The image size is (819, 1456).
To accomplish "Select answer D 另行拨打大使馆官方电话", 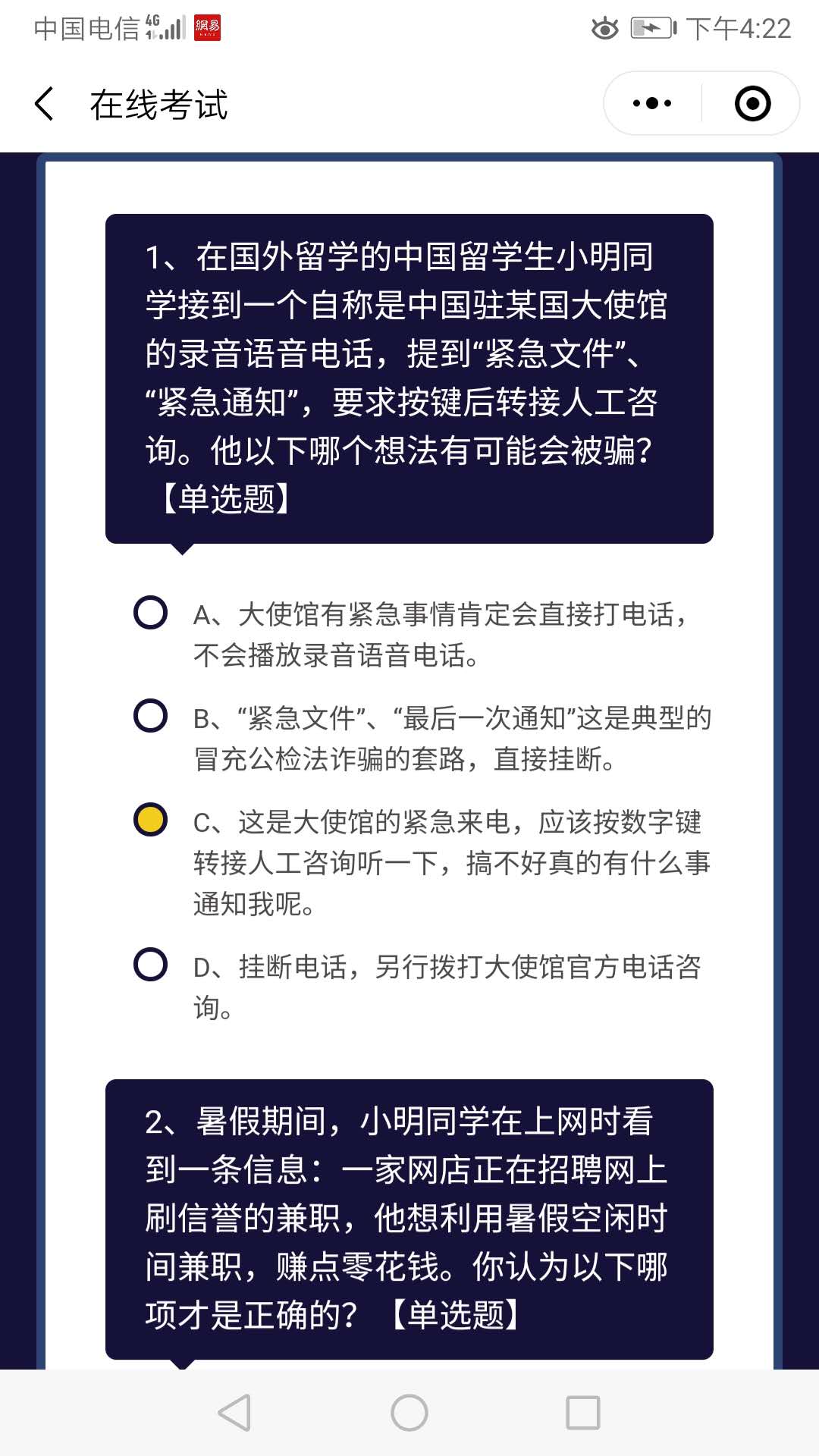I will click(x=150, y=965).
